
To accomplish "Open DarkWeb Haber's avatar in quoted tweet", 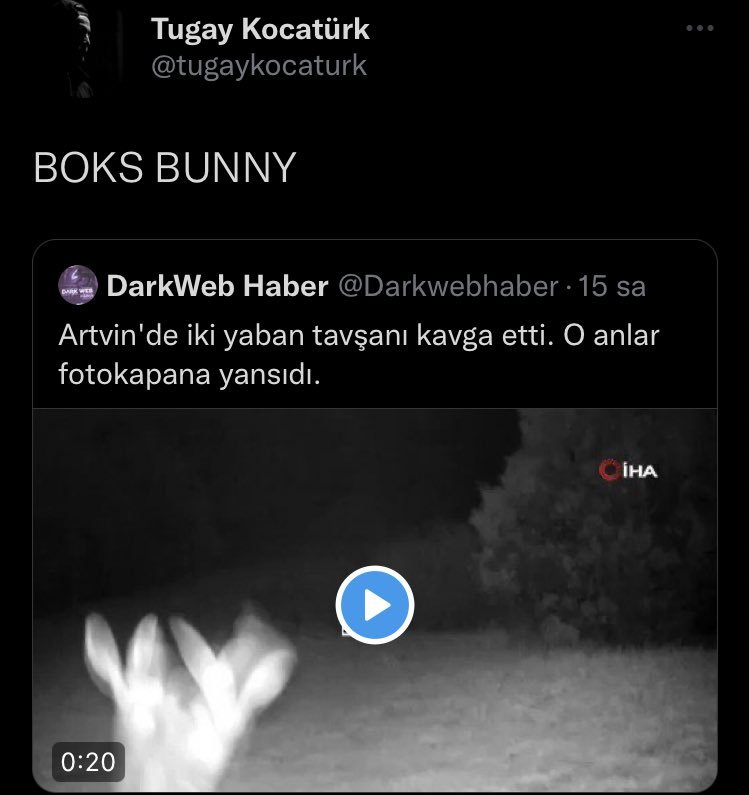I will click(x=78, y=286).
